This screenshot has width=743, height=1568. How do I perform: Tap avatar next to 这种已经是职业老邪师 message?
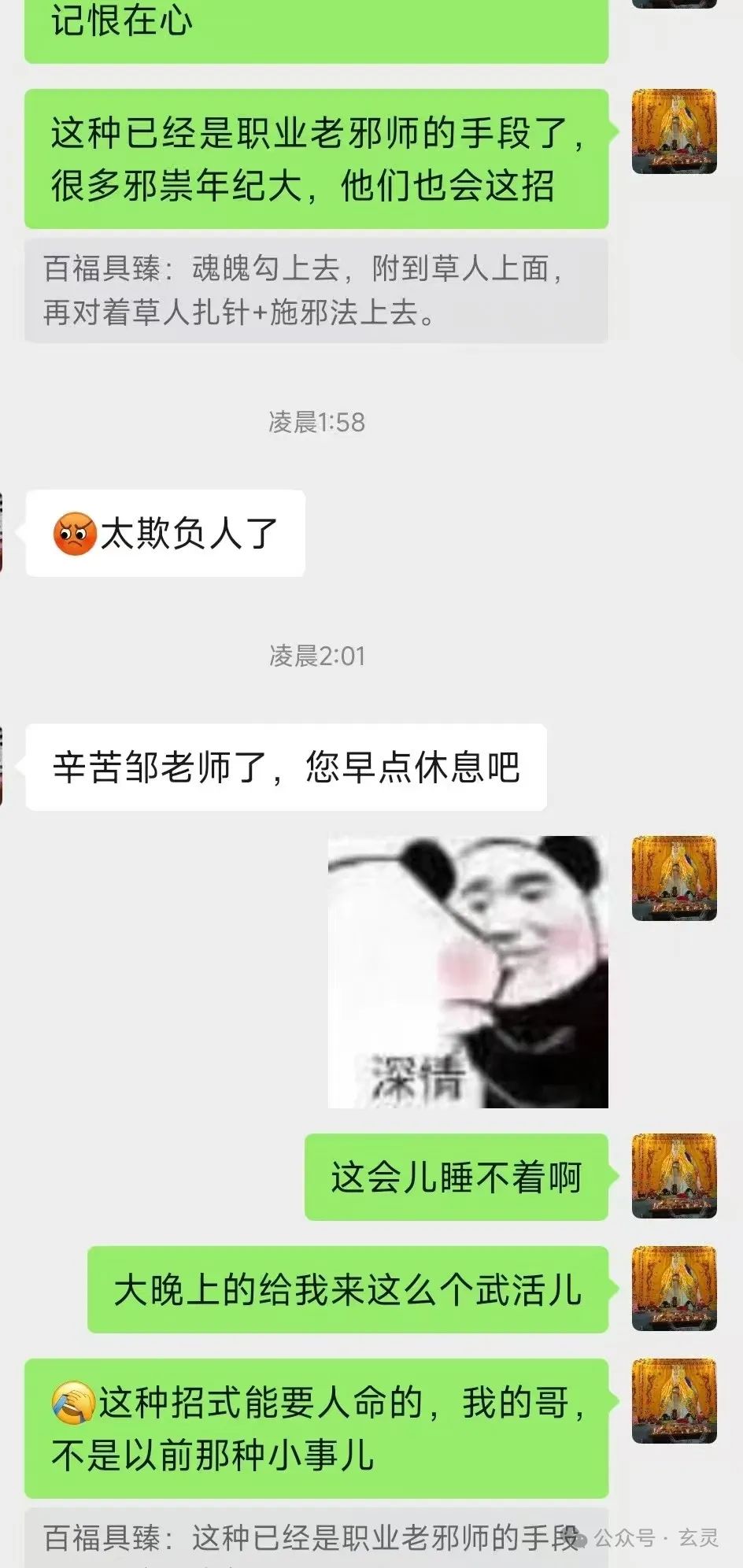(674, 131)
